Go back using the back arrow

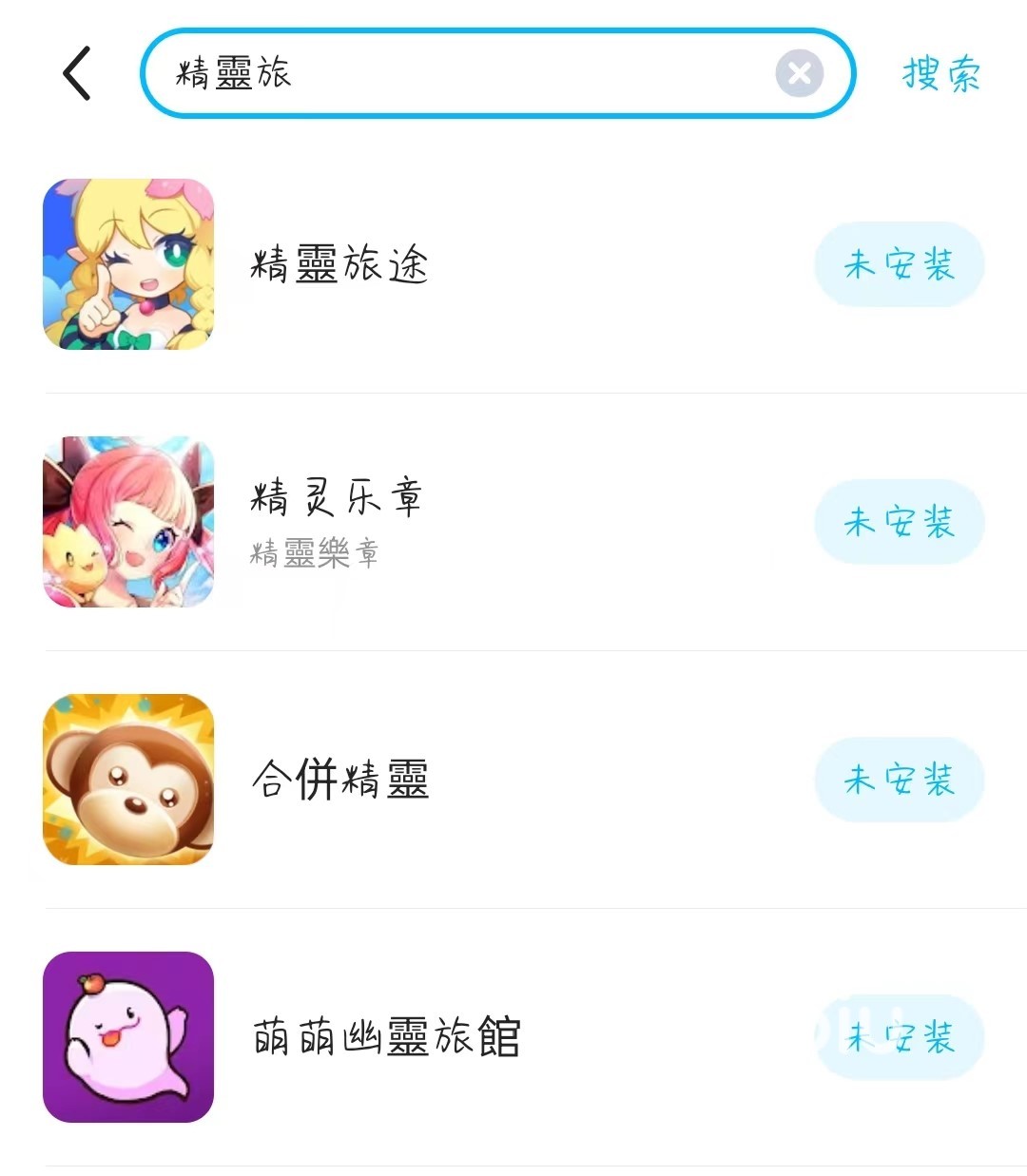[78, 73]
